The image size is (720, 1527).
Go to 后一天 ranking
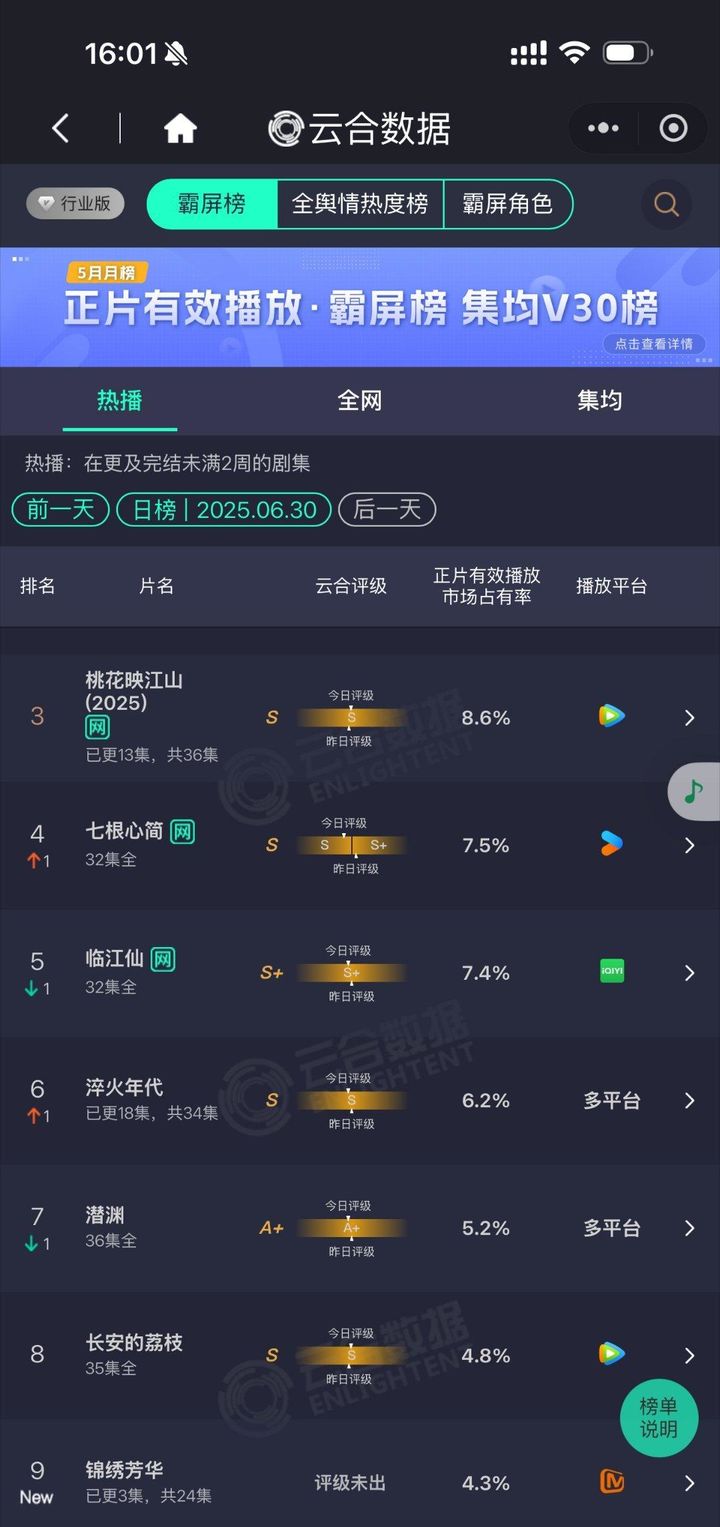pos(386,510)
